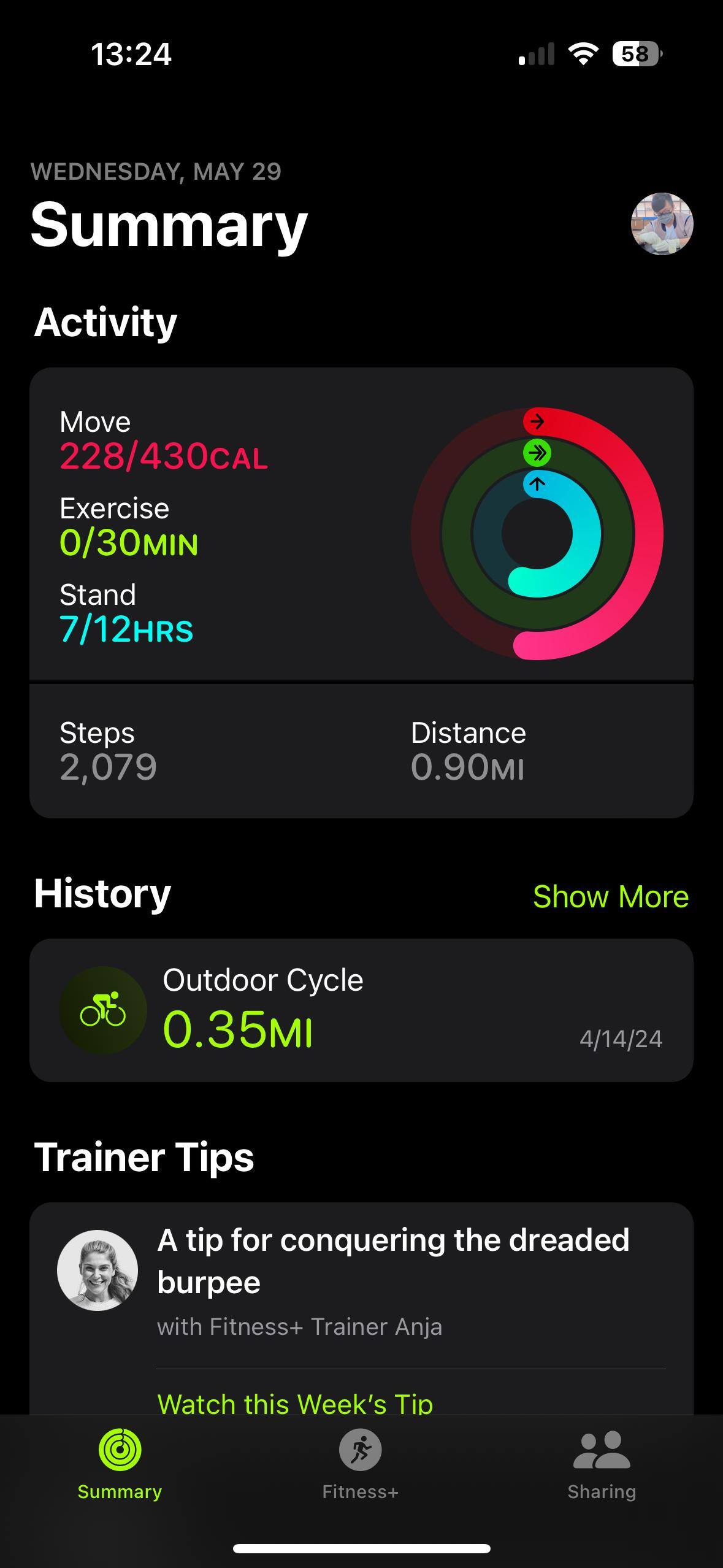The width and height of the screenshot is (723, 1568).
Task: Open the Outdoor Cycle workout entry
Action: (x=361, y=1010)
